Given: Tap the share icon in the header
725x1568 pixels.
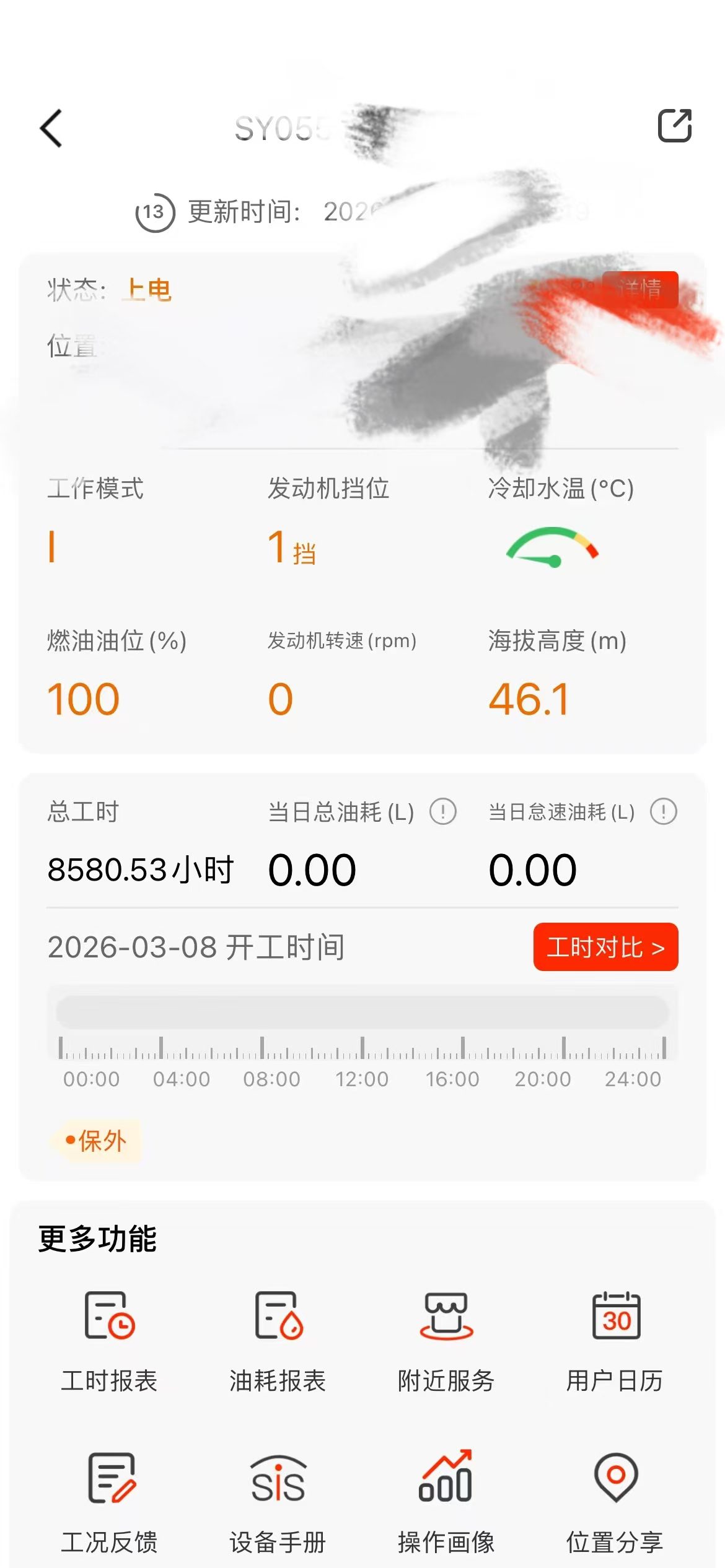Looking at the screenshot, I should [x=674, y=126].
